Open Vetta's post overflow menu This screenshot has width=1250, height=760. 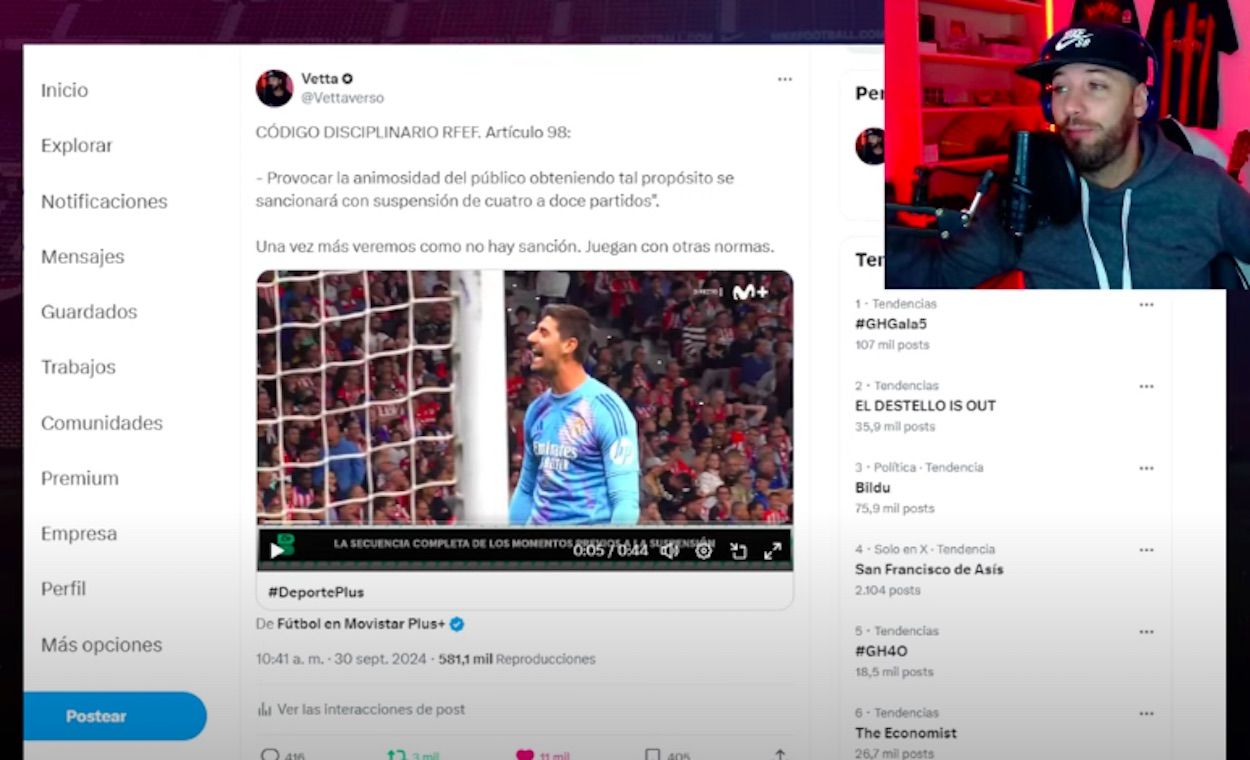point(785,79)
